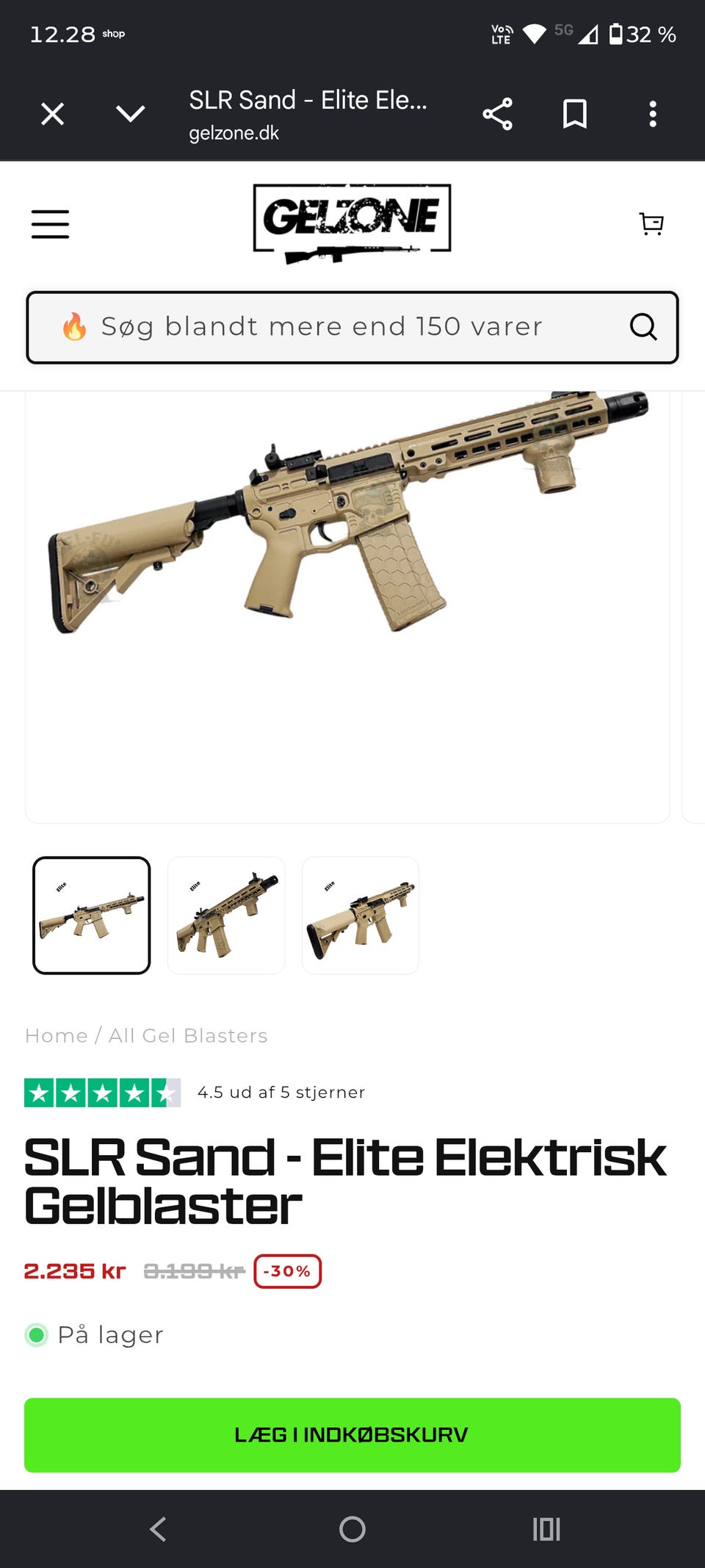Bookmark this page in the browser
The width and height of the screenshot is (705, 1568).
point(575,114)
